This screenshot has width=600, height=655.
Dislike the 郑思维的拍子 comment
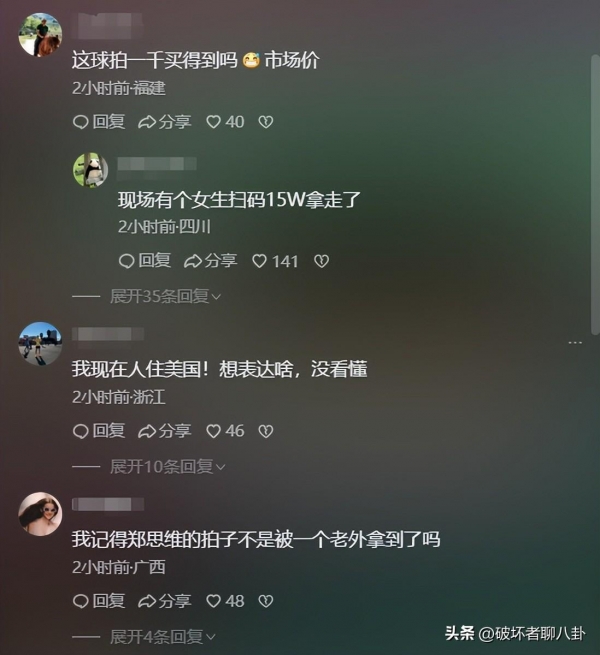click(x=266, y=601)
